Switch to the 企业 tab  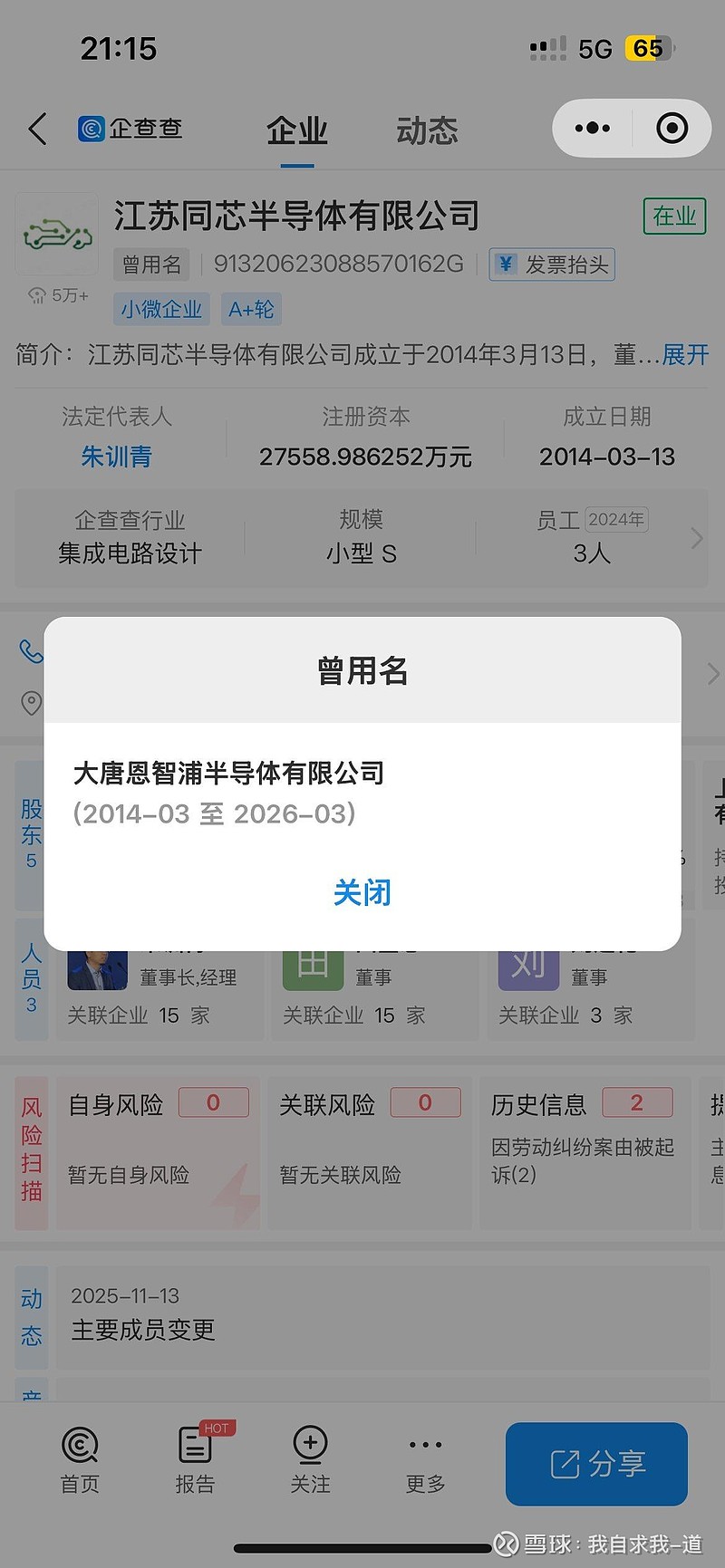click(296, 130)
